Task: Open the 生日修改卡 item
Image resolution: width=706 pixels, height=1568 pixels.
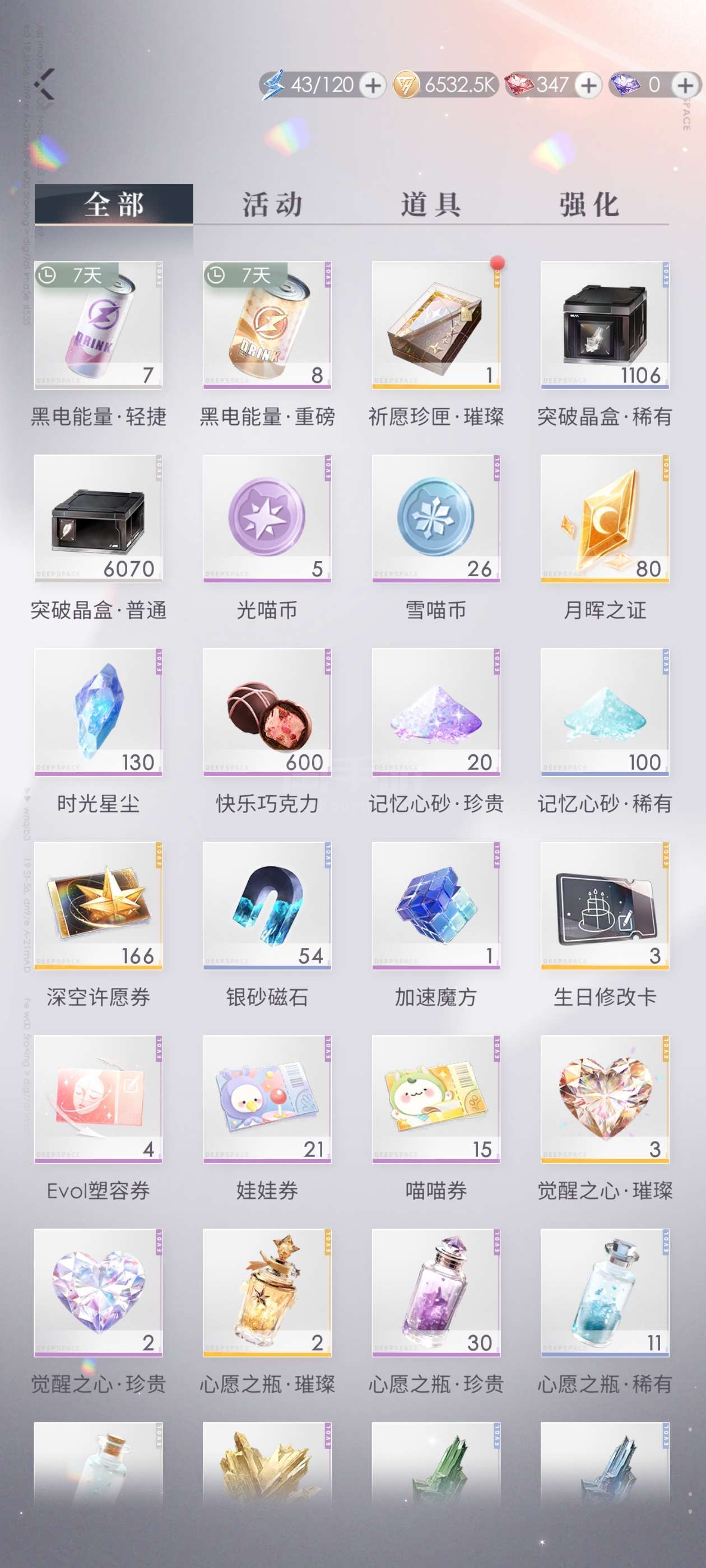Action: tap(604, 906)
